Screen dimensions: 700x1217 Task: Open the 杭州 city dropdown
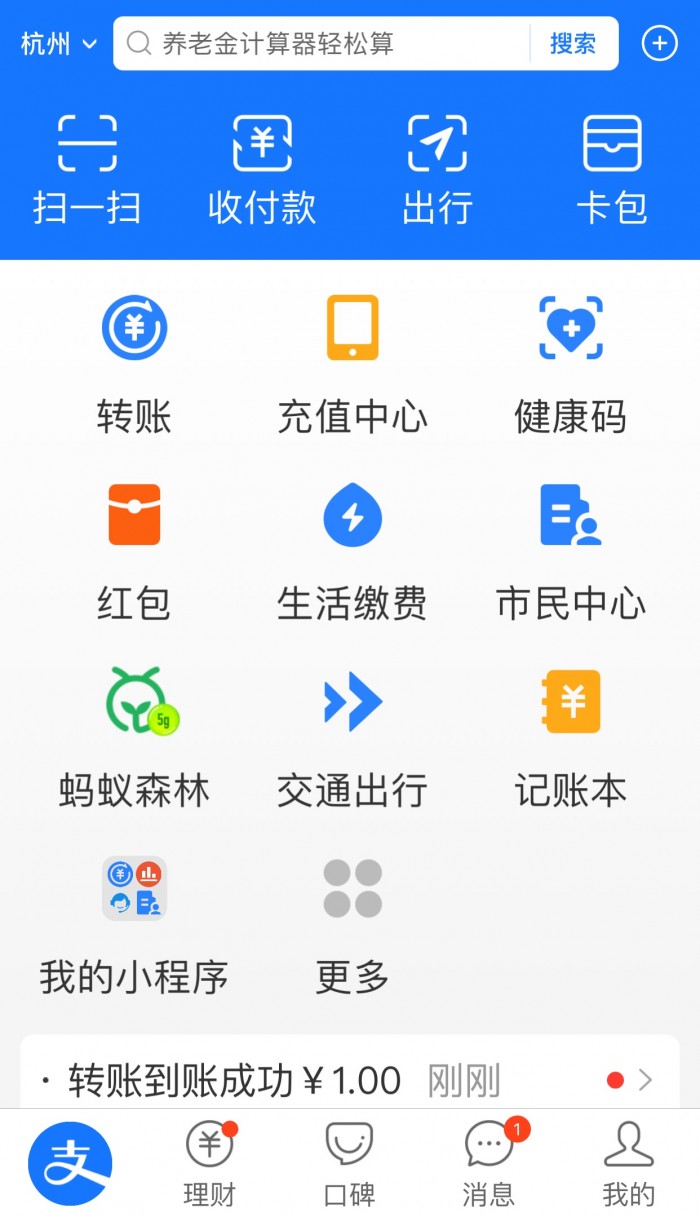click(59, 44)
